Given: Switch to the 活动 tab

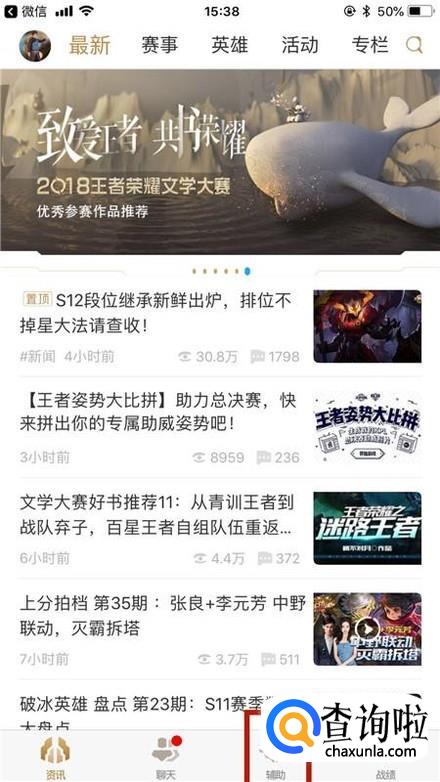Looking at the screenshot, I should click(299, 45).
